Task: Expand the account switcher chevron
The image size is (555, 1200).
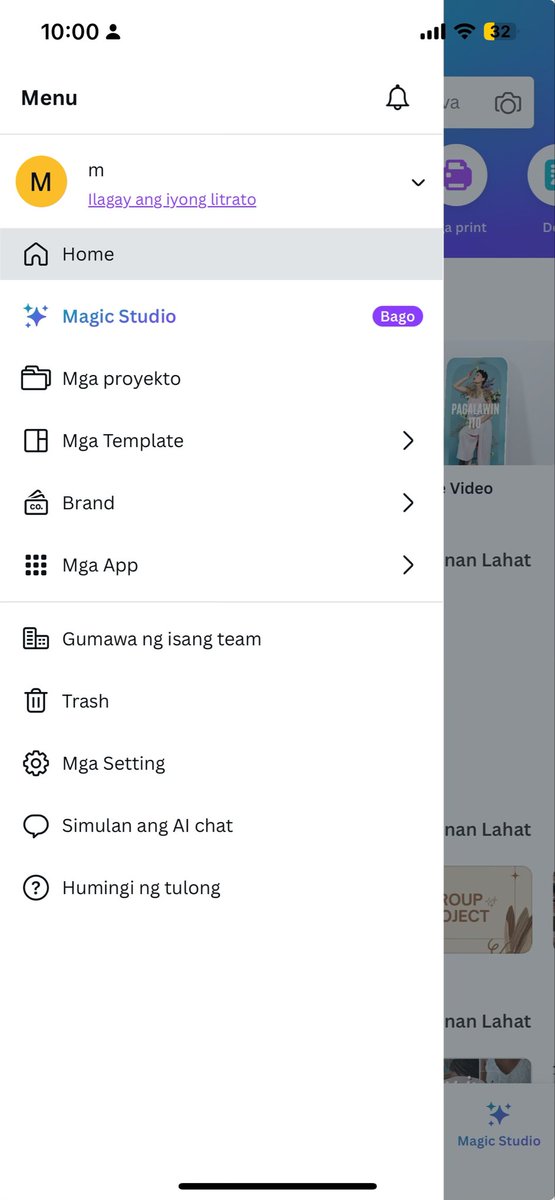Action: coord(418,182)
